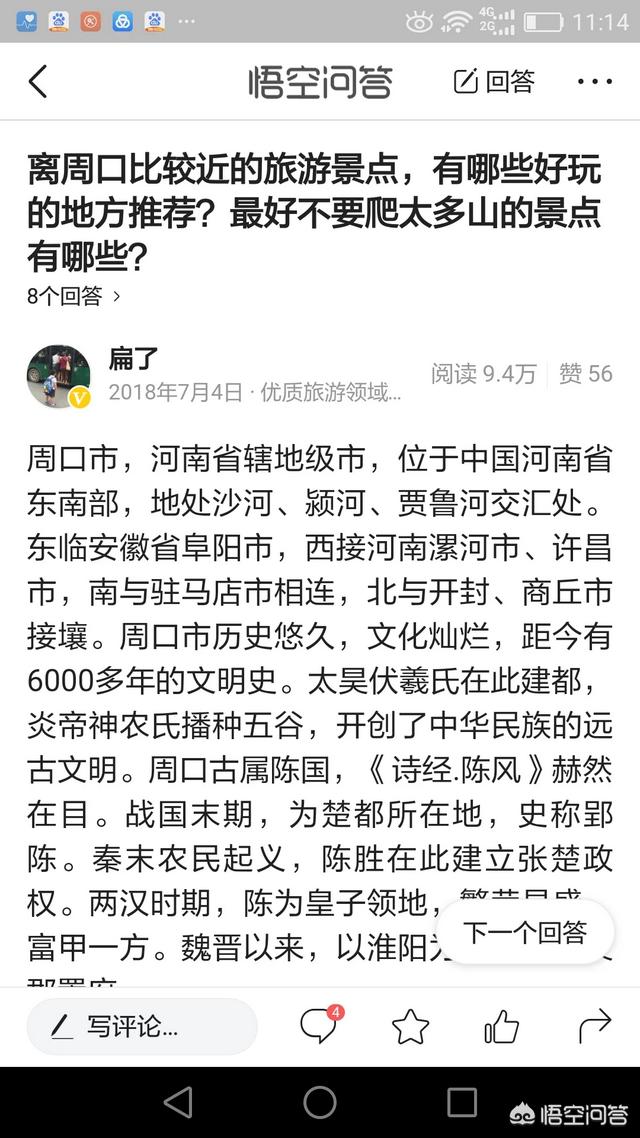
Task: Tap 回答 to write an answer
Action: (x=494, y=81)
